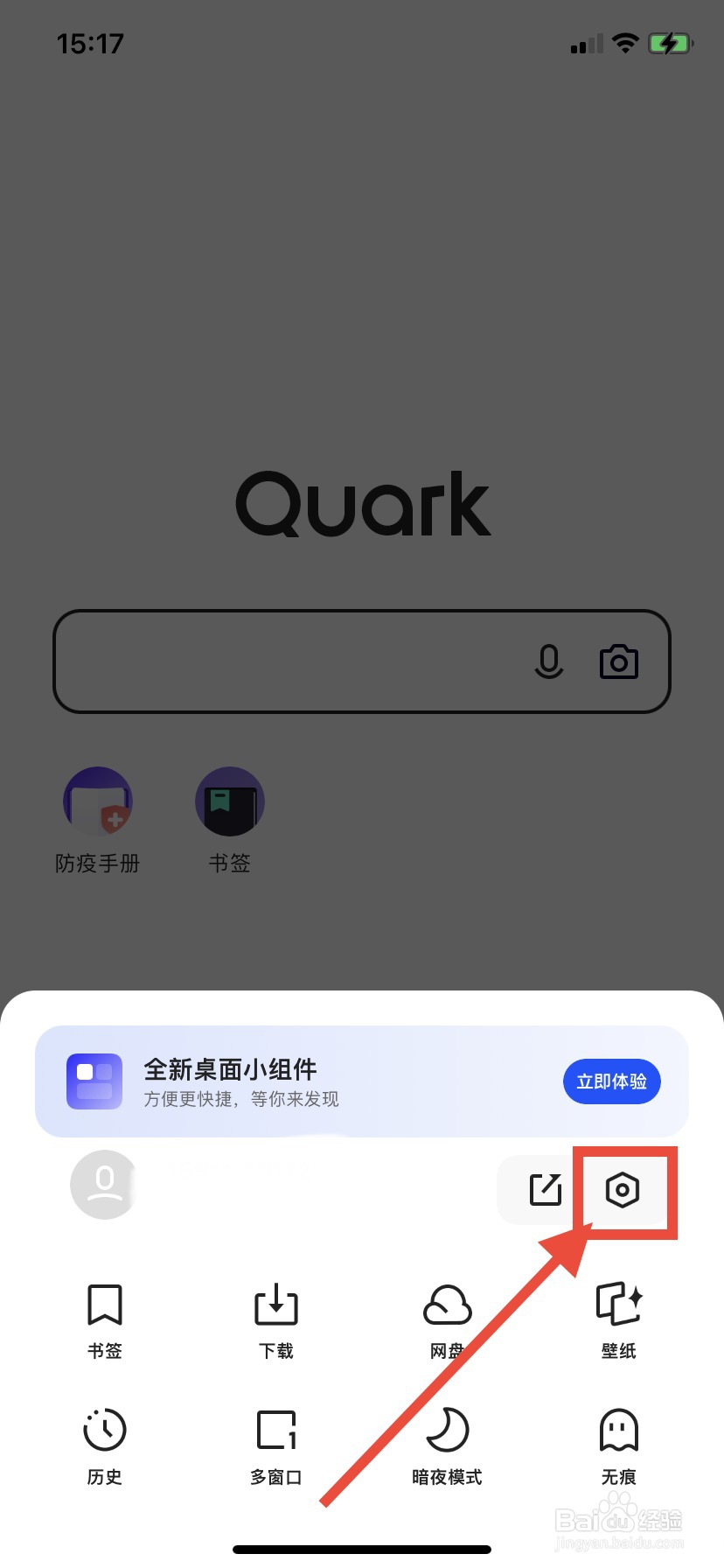Start voice search with the microphone icon
The height and width of the screenshot is (1568, 724).
point(549,662)
